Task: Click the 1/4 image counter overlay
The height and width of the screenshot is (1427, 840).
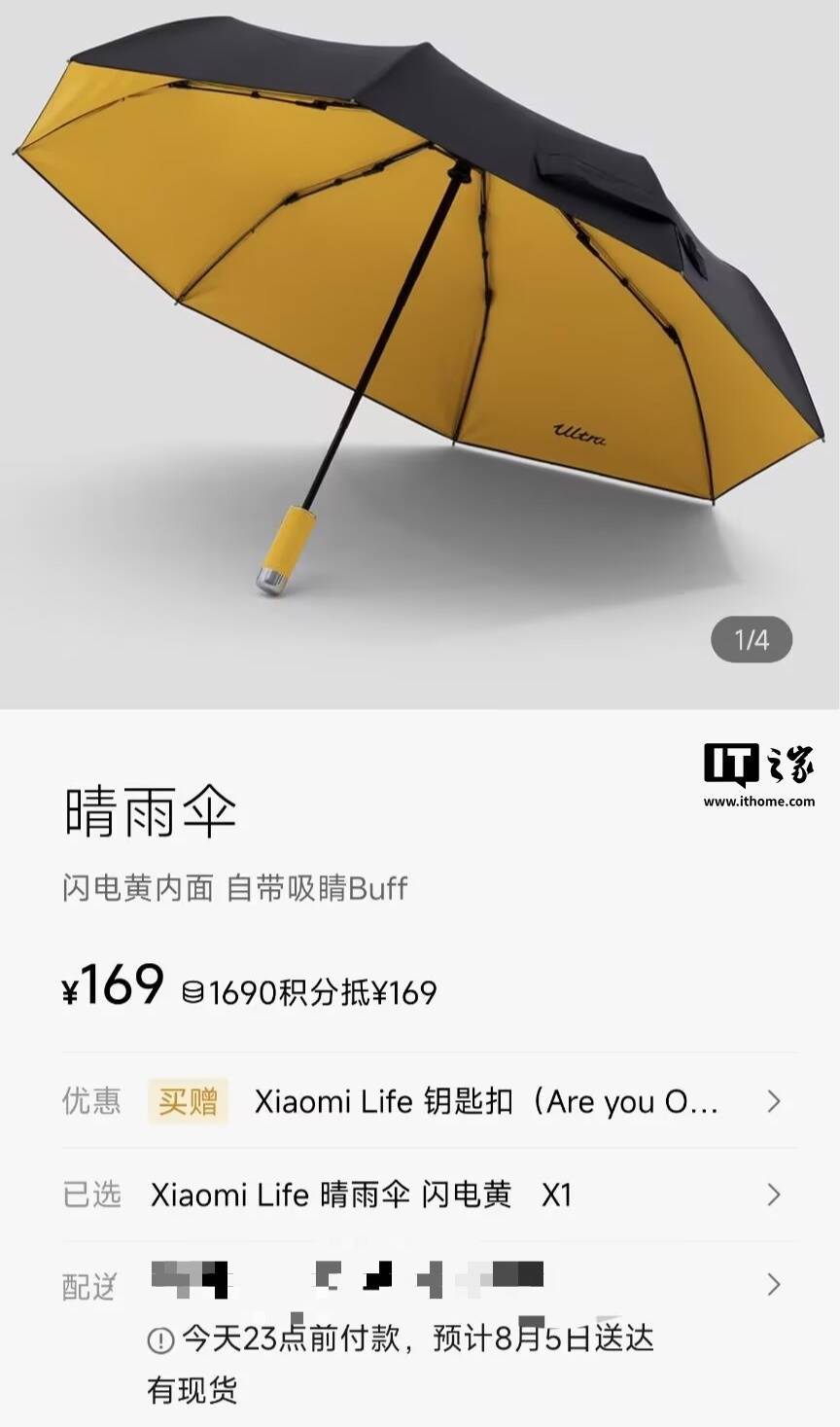Action: click(x=750, y=639)
